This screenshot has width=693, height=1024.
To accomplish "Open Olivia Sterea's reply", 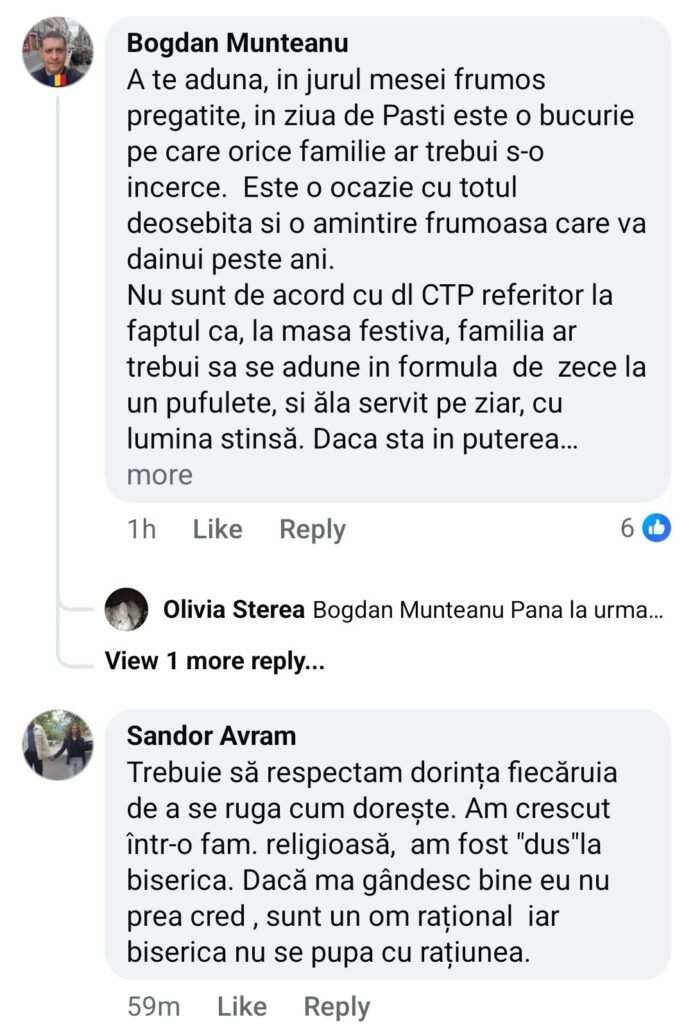I will click(x=487, y=610).
